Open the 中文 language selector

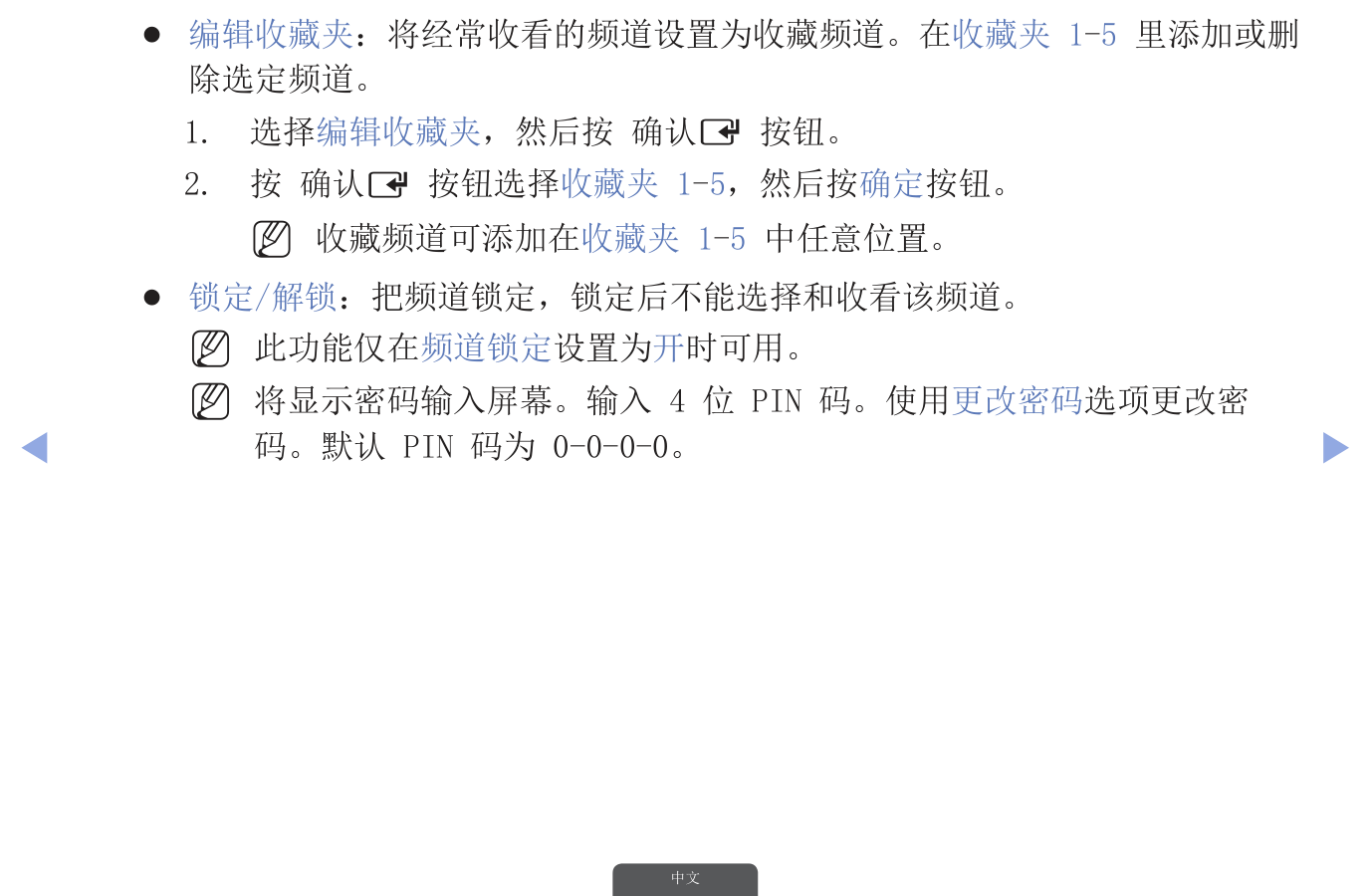(685, 878)
